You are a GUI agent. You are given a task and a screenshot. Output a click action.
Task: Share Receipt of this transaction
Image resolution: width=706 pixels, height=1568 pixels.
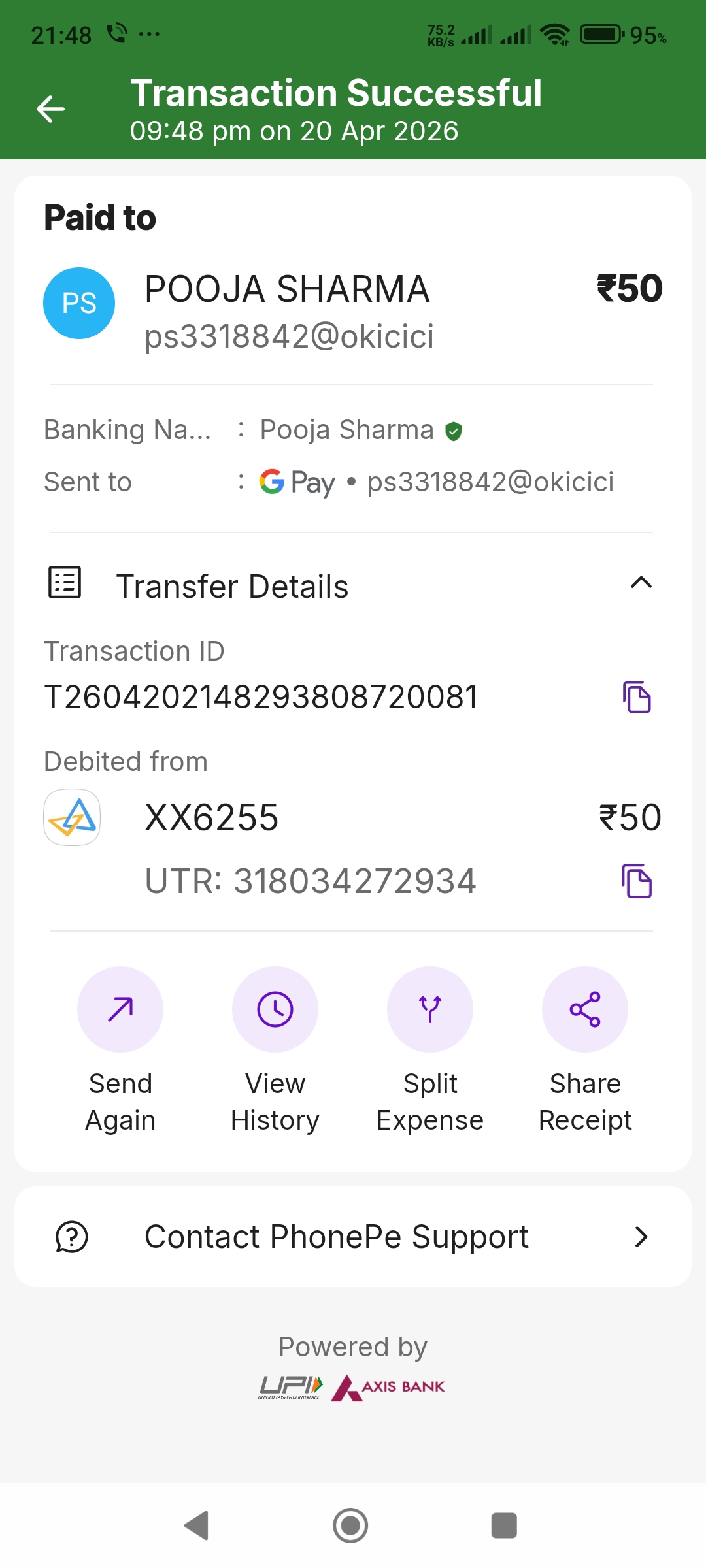[x=585, y=1009]
